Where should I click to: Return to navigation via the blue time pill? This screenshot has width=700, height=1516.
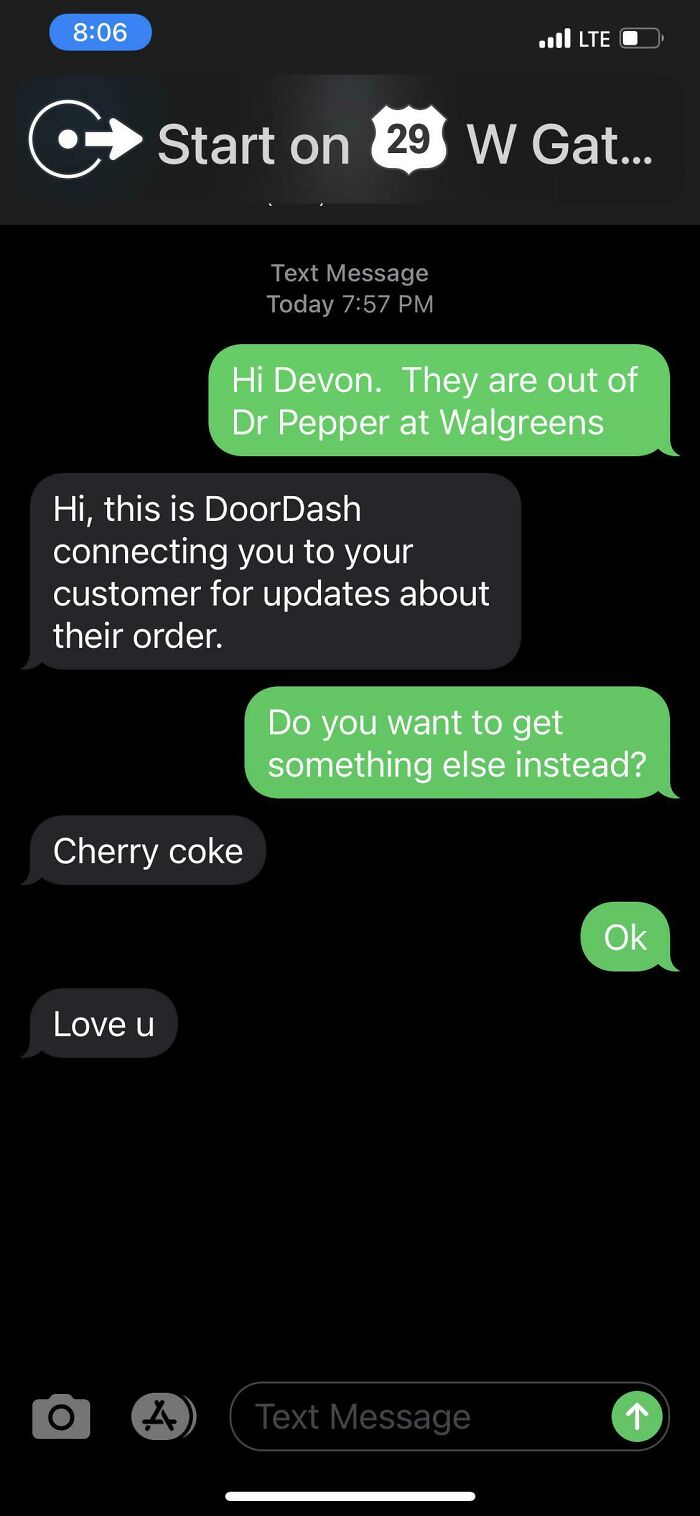tap(100, 32)
